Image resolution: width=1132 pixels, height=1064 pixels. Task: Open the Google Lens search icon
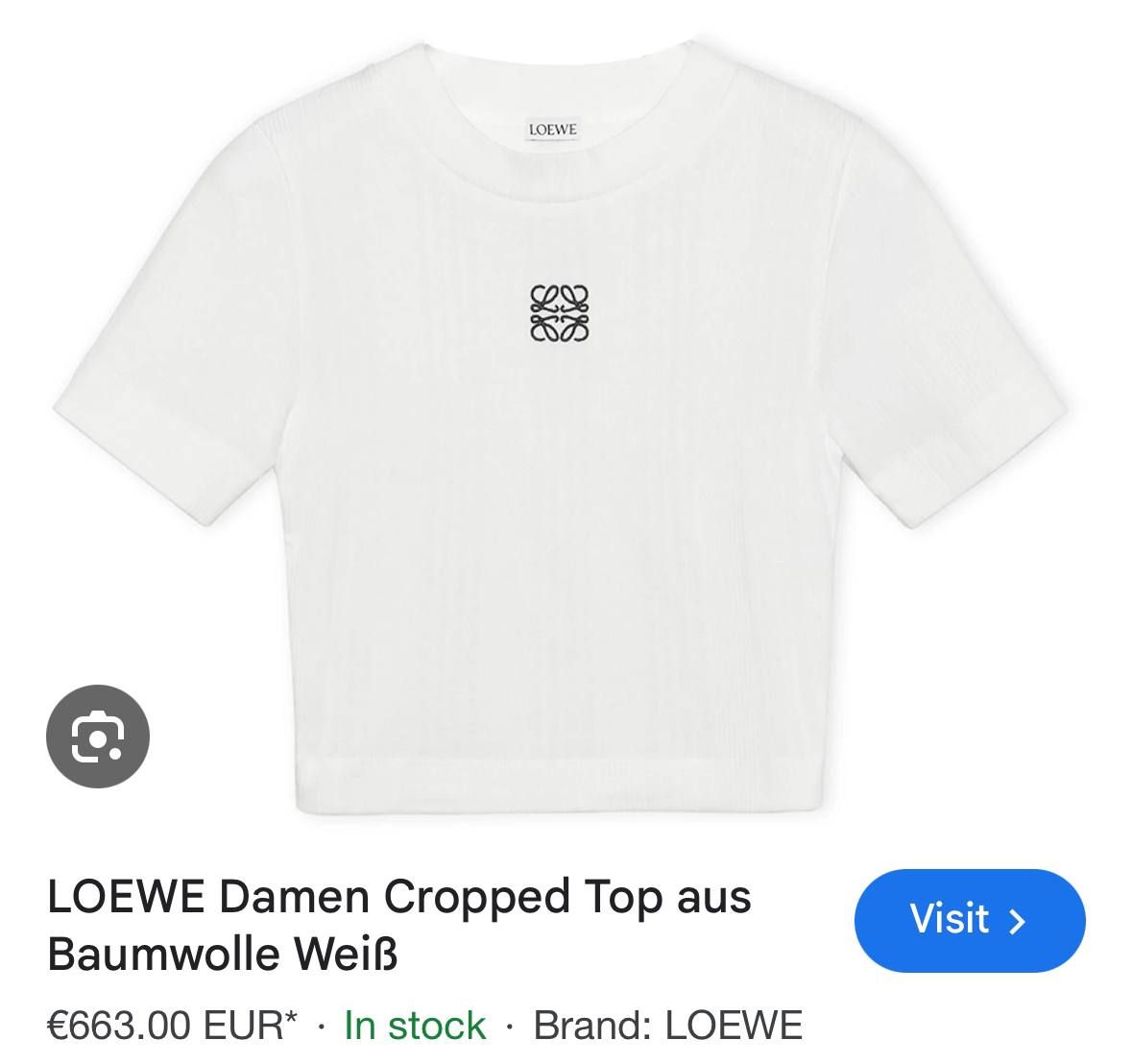click(98, 737)
